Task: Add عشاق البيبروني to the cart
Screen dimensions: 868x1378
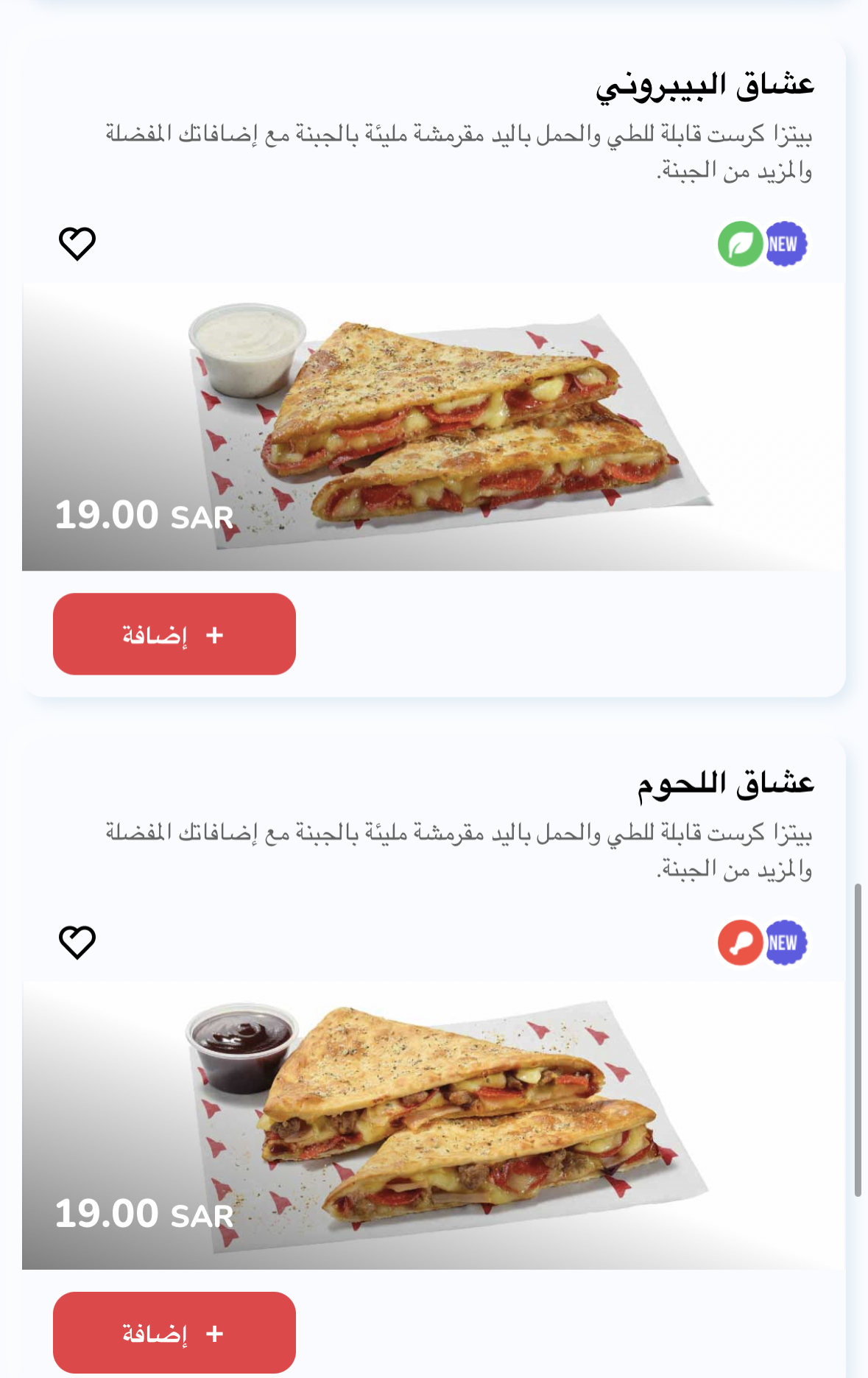Action: click(x=174, y=634)
